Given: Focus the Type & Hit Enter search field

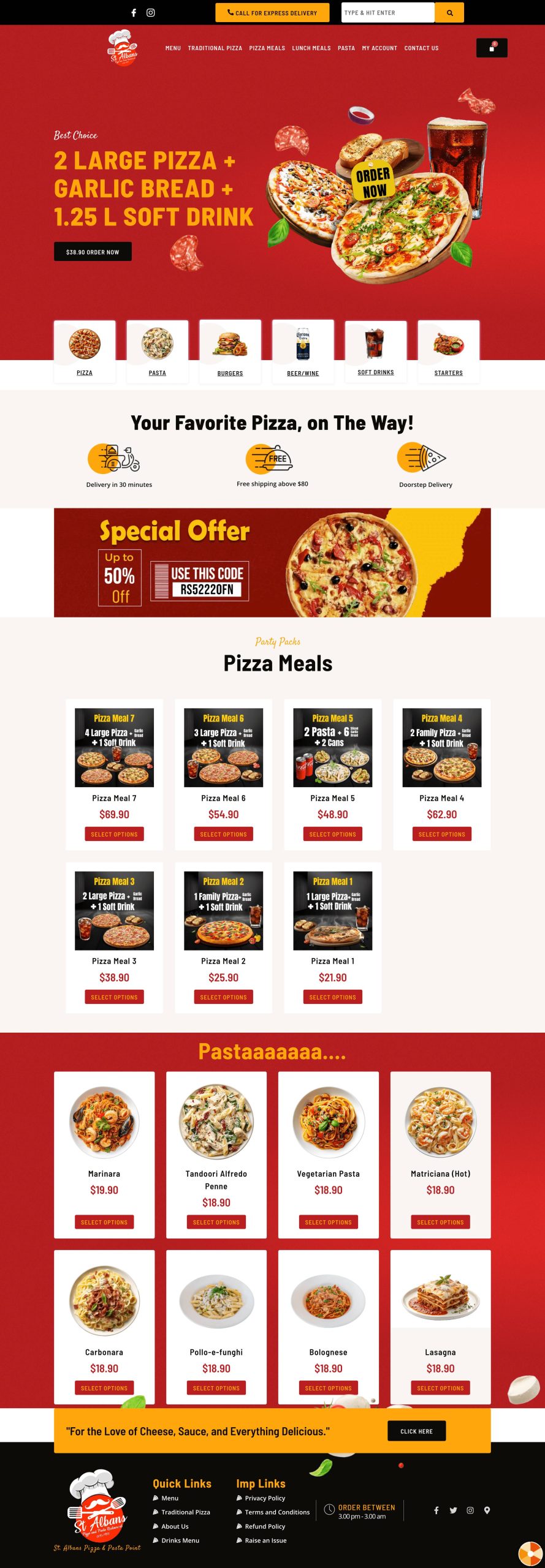Looking at the screenshot, I should 387,13.
